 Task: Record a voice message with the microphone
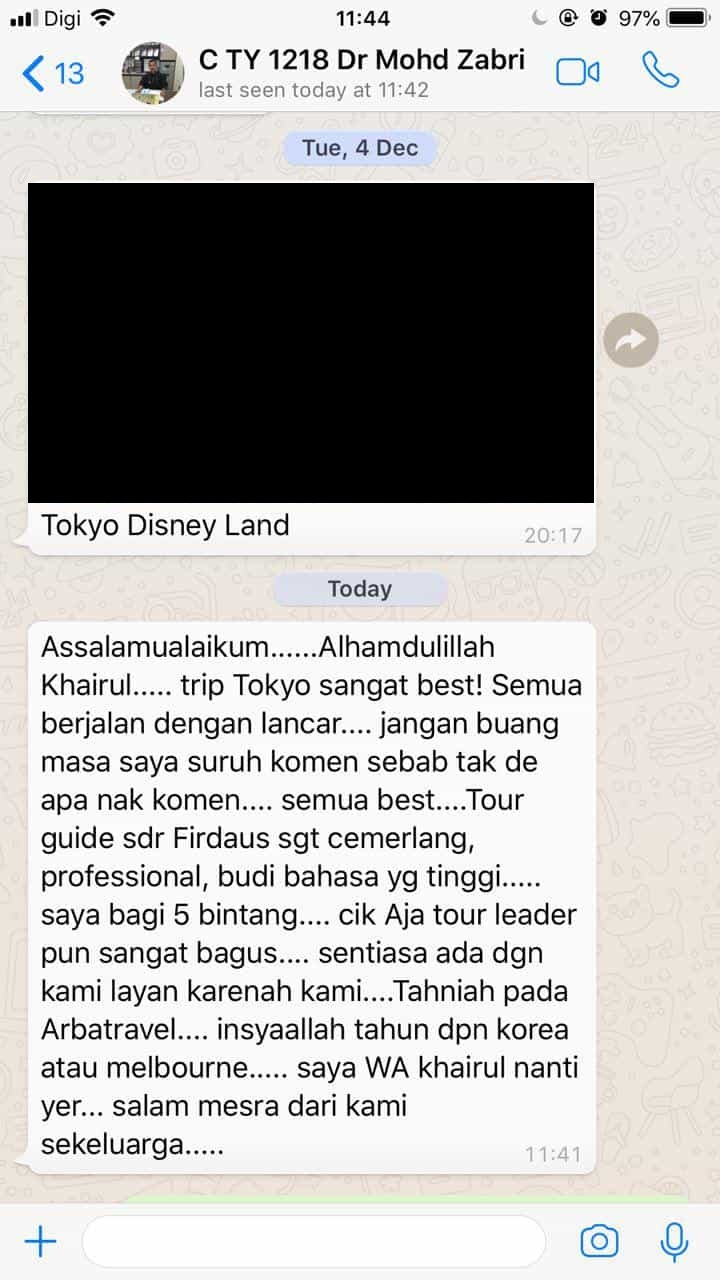[x=675, y=1242]
